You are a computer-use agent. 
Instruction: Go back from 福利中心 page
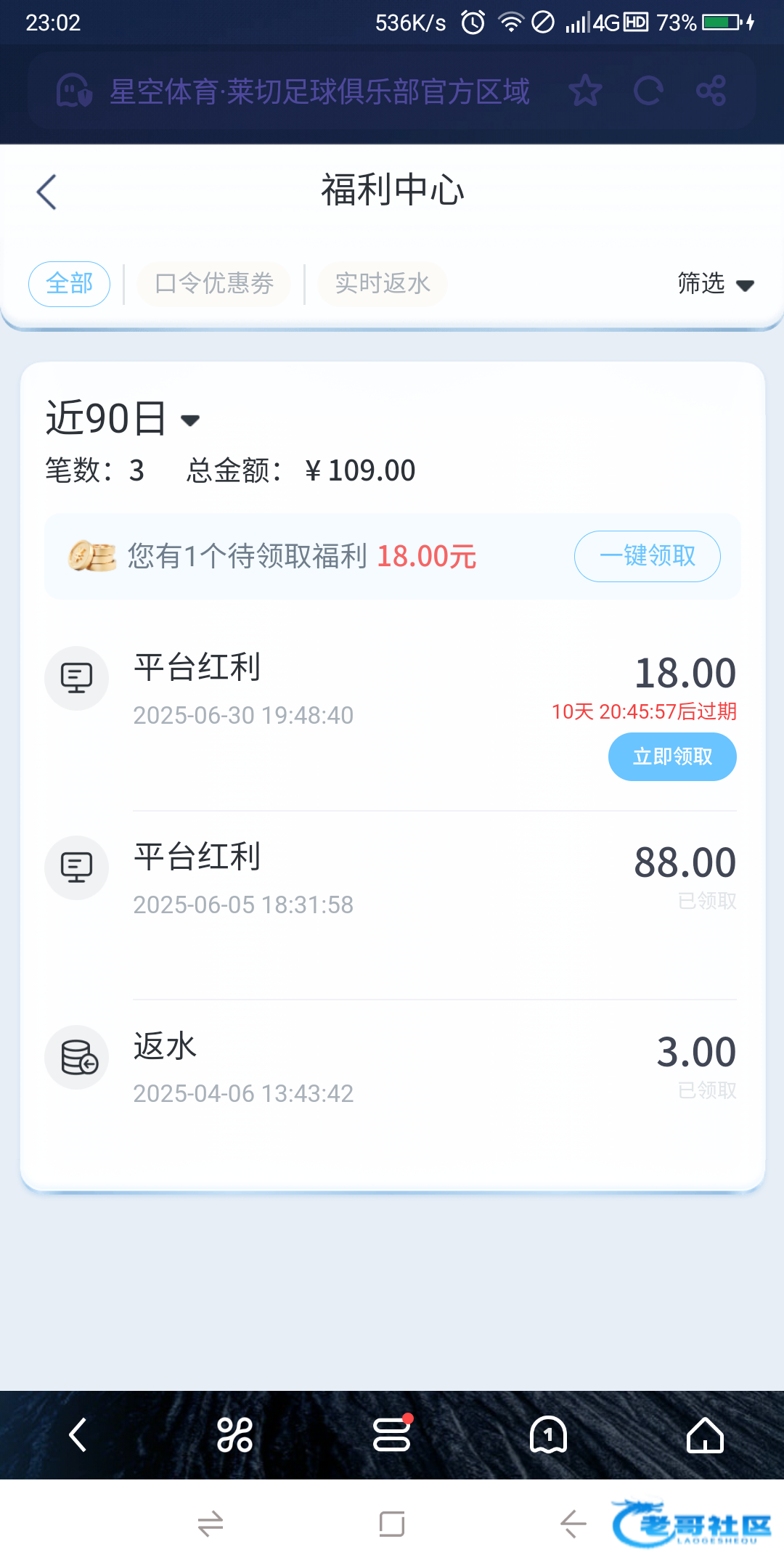coord(46,192)
